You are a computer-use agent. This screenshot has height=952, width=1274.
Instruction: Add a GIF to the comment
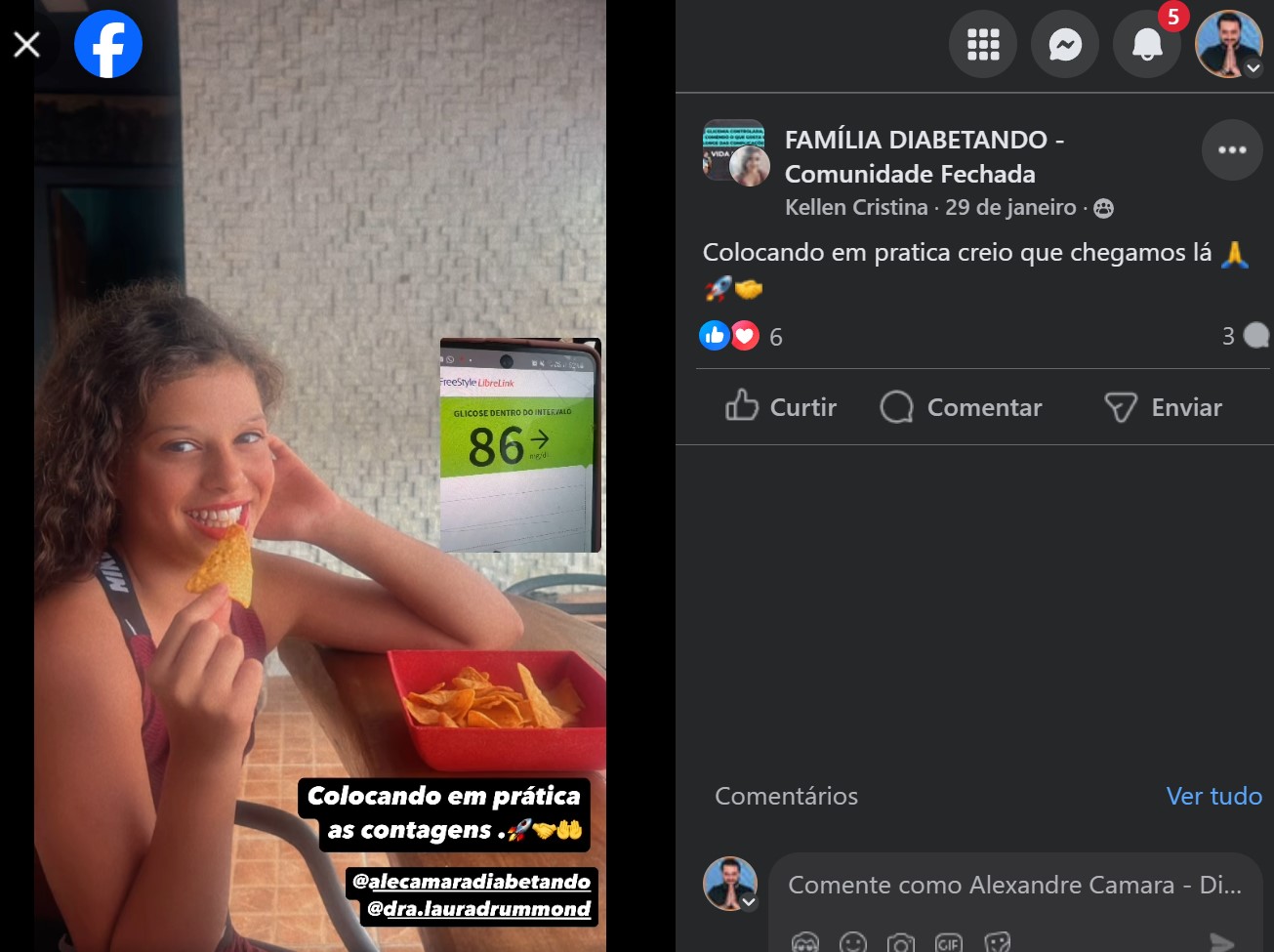point(948,942)
